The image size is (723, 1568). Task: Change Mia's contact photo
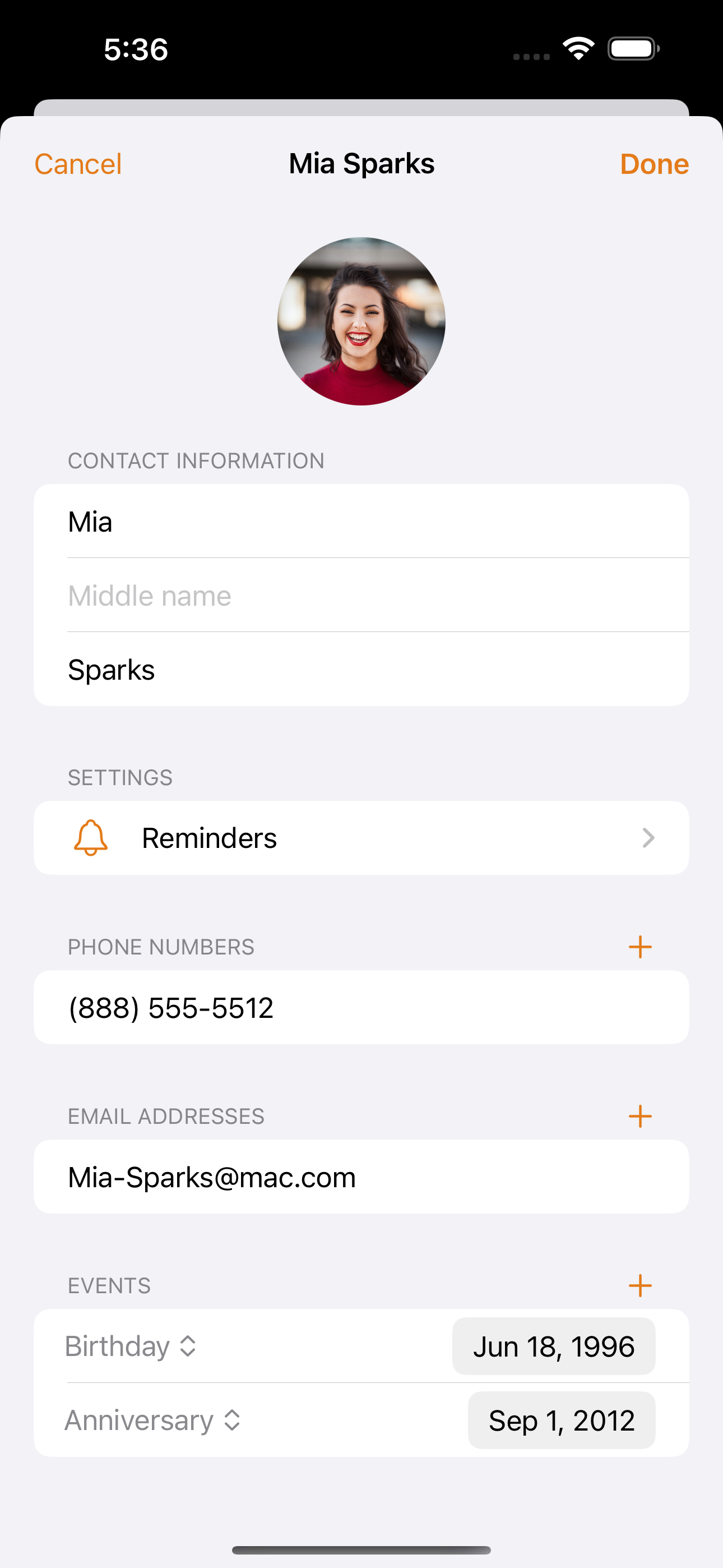click(x=361, y=321)
